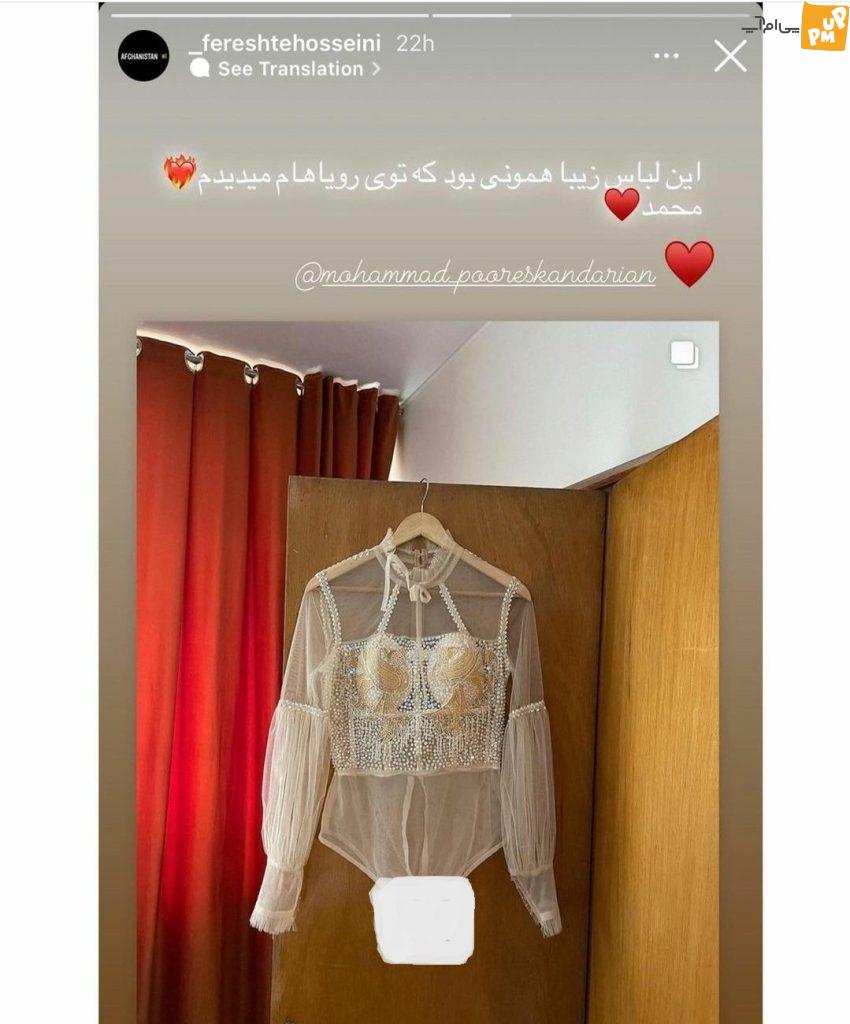Tap the story author's profile picture
Image resolution: width=850 pixels, height=1024 pixels.
(144, 56)
